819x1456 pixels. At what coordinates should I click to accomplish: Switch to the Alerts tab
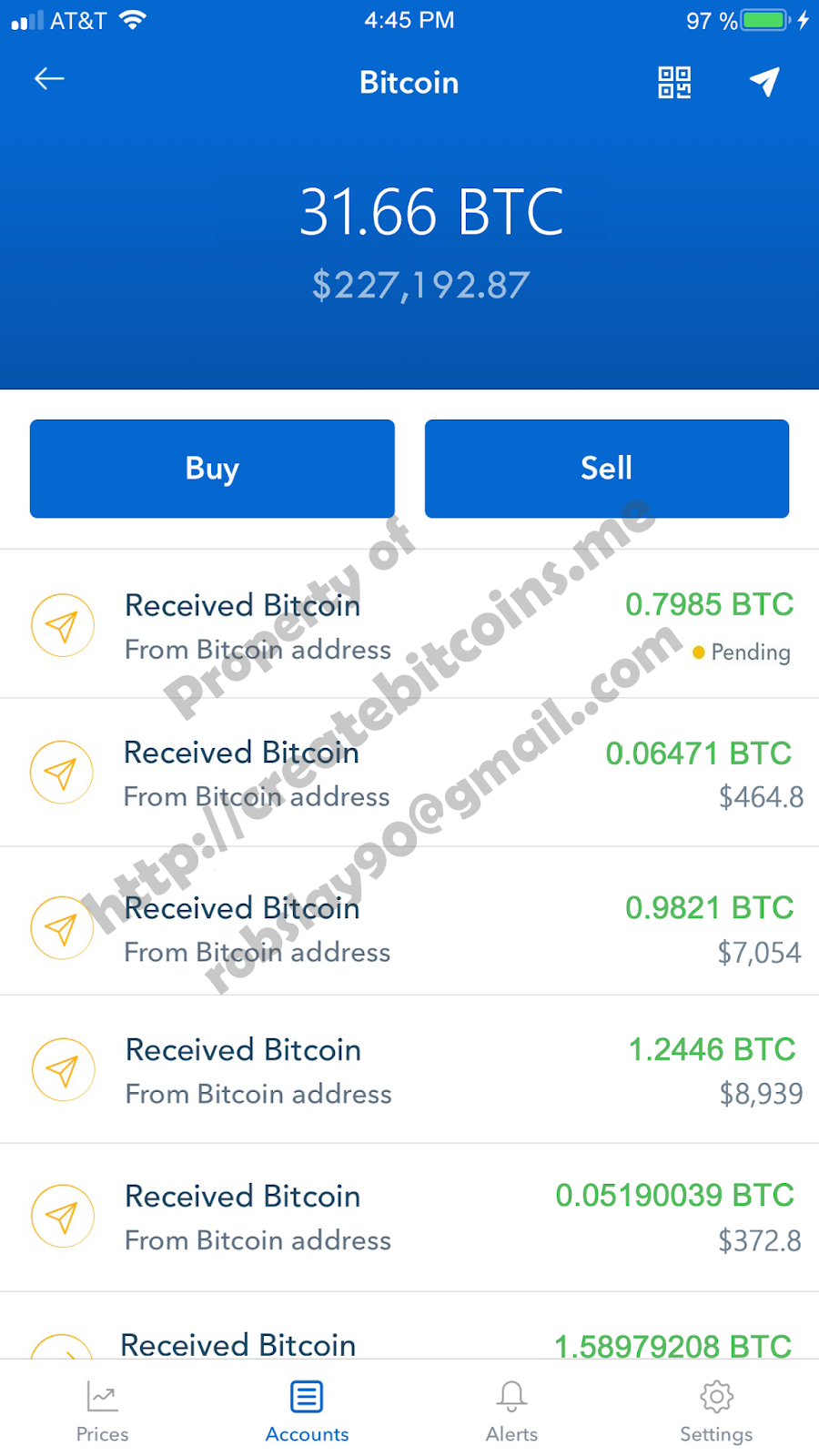tap(511, 1410)
